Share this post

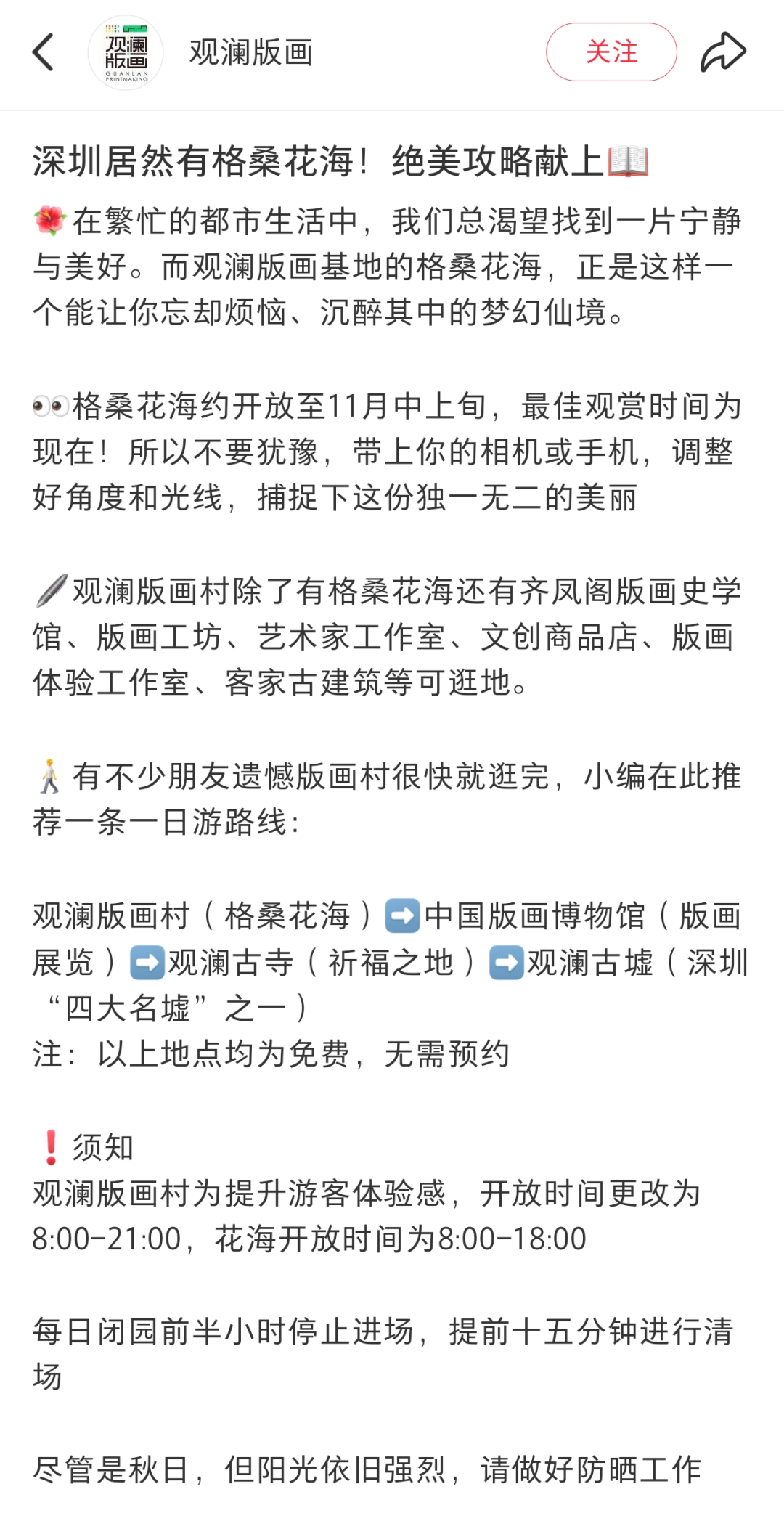coord(723,52)
